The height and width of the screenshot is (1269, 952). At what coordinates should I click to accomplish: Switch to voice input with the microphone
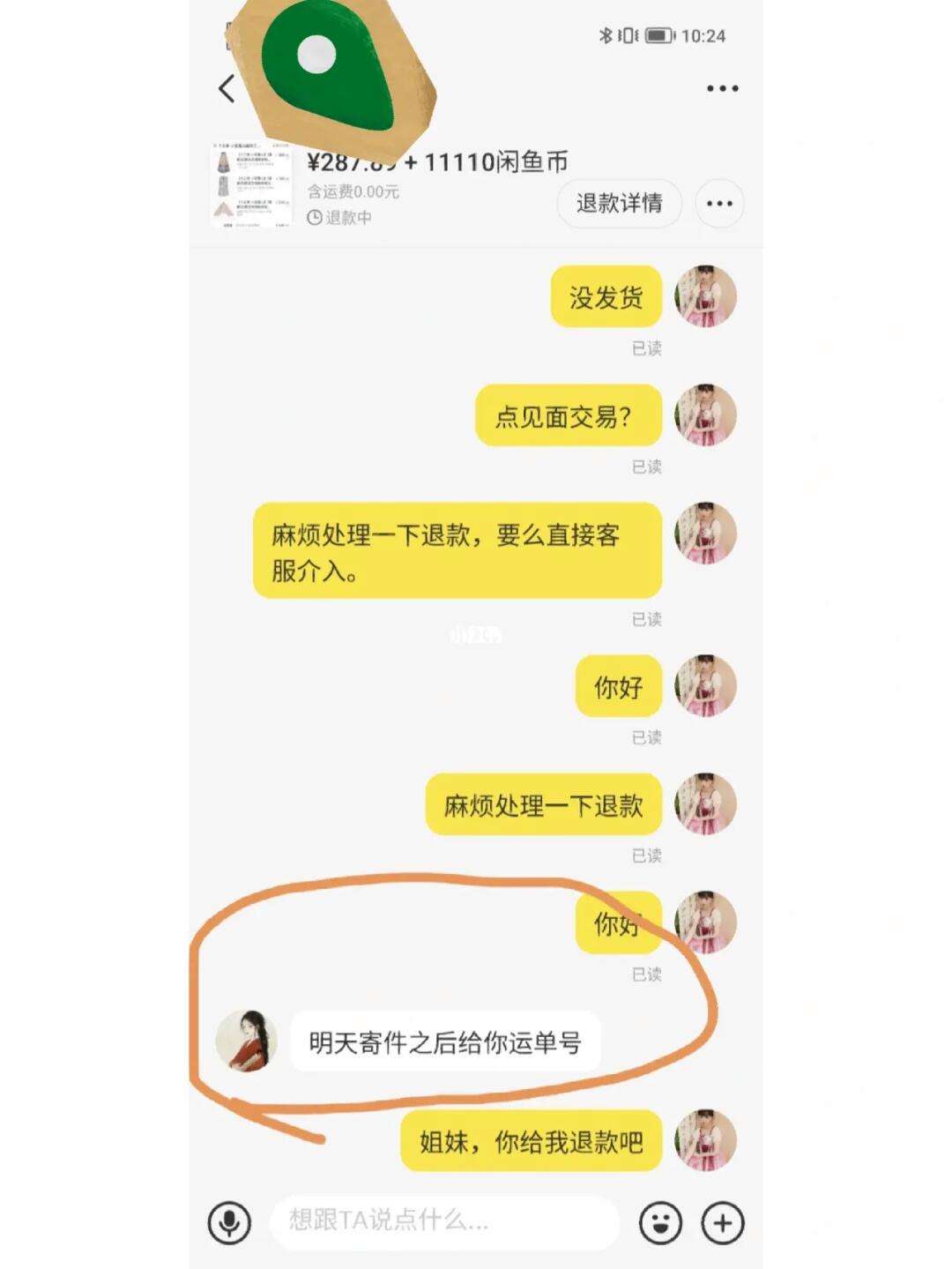[229, 1222]
